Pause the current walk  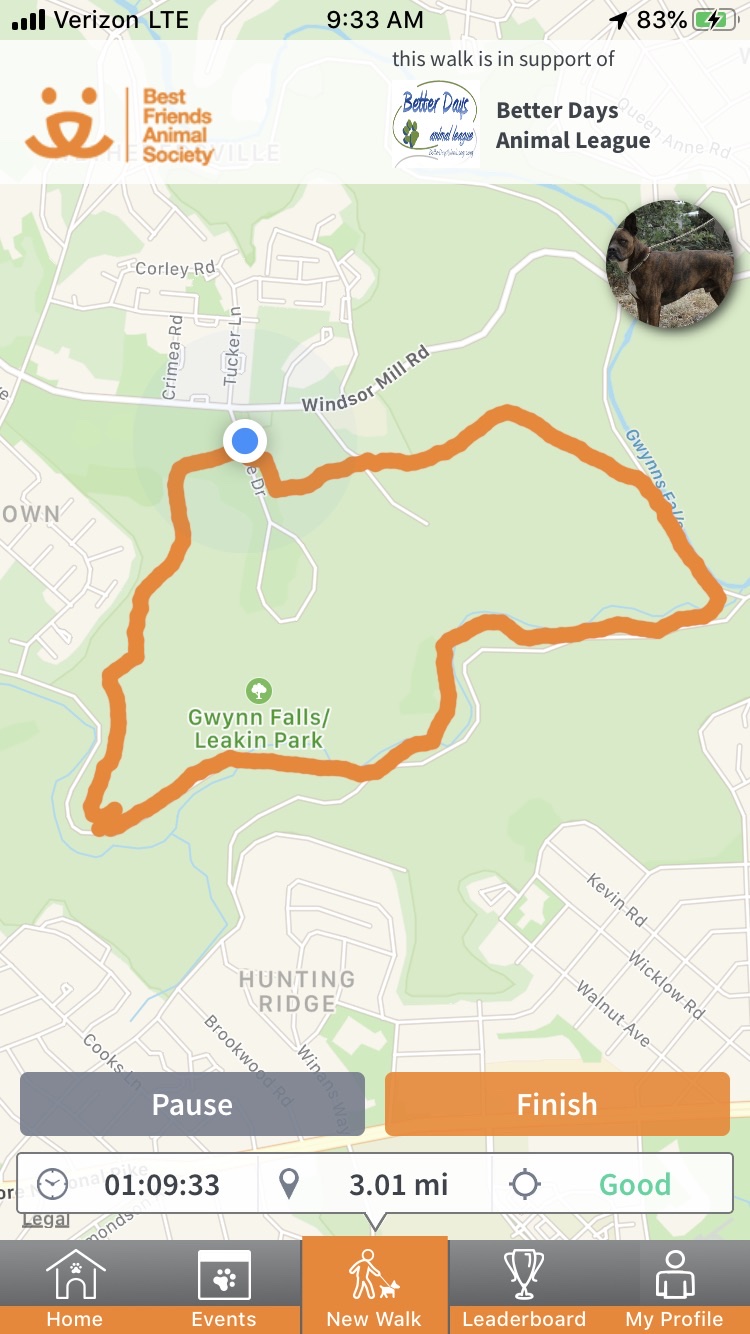click(x=192, y=1104)
